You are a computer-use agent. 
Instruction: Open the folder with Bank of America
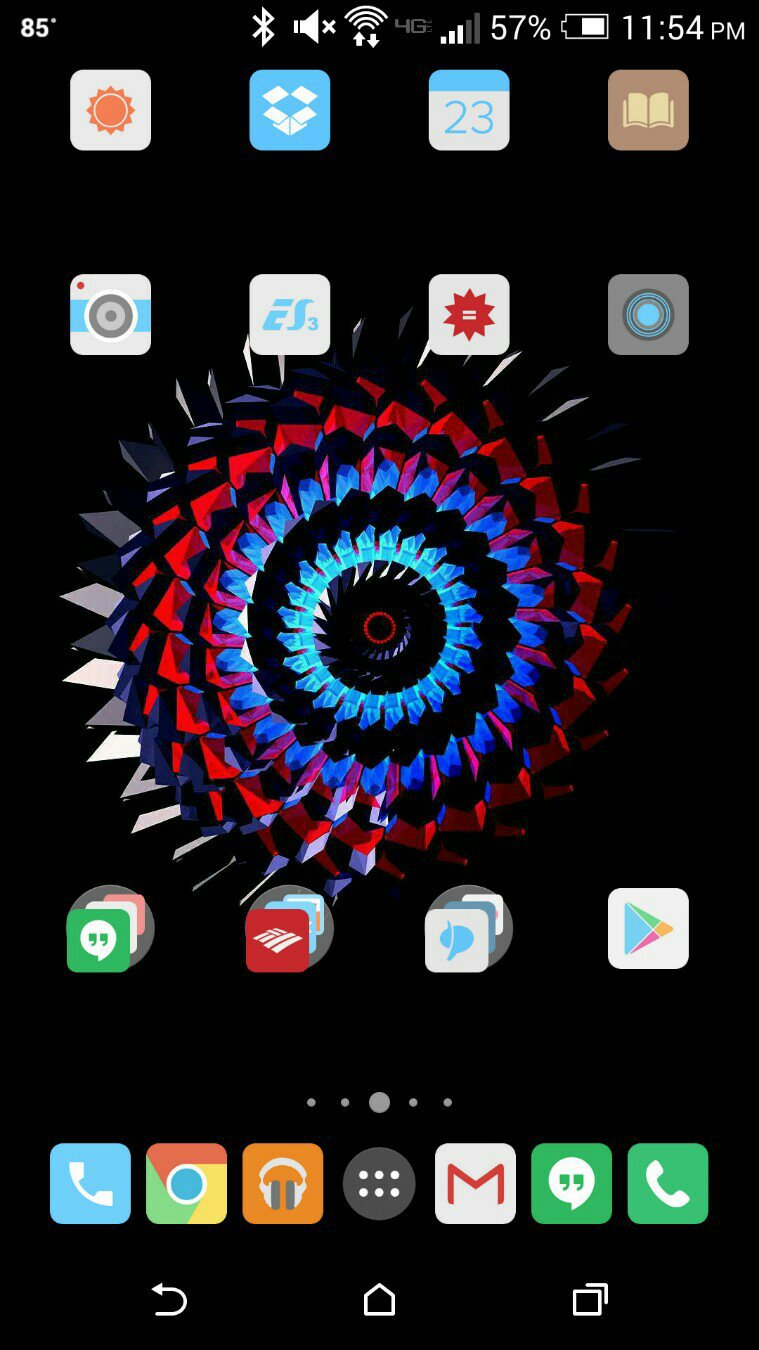(x=288, y=930)
